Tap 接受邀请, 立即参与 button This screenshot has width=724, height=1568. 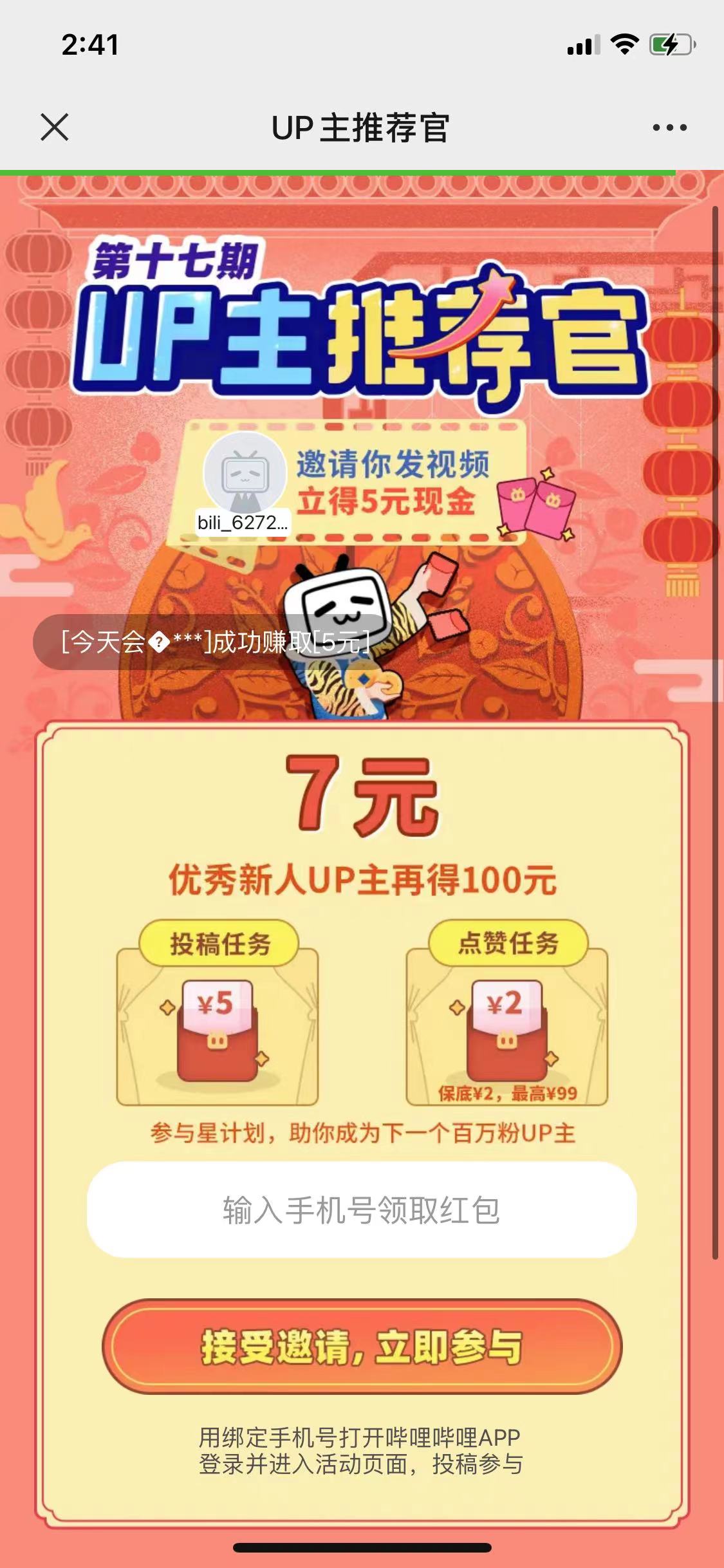(362, 1346)
